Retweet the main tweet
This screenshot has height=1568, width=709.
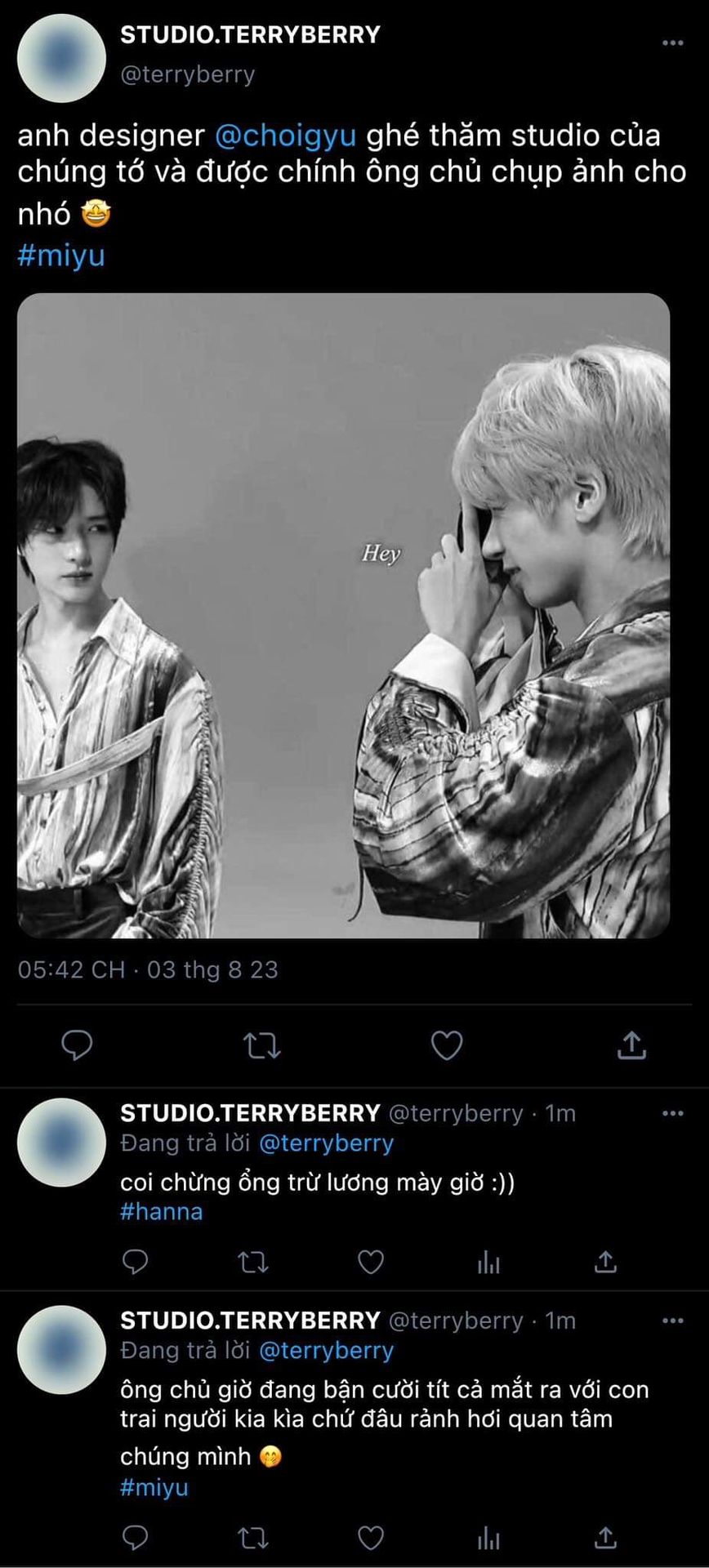coord(262,1045)
